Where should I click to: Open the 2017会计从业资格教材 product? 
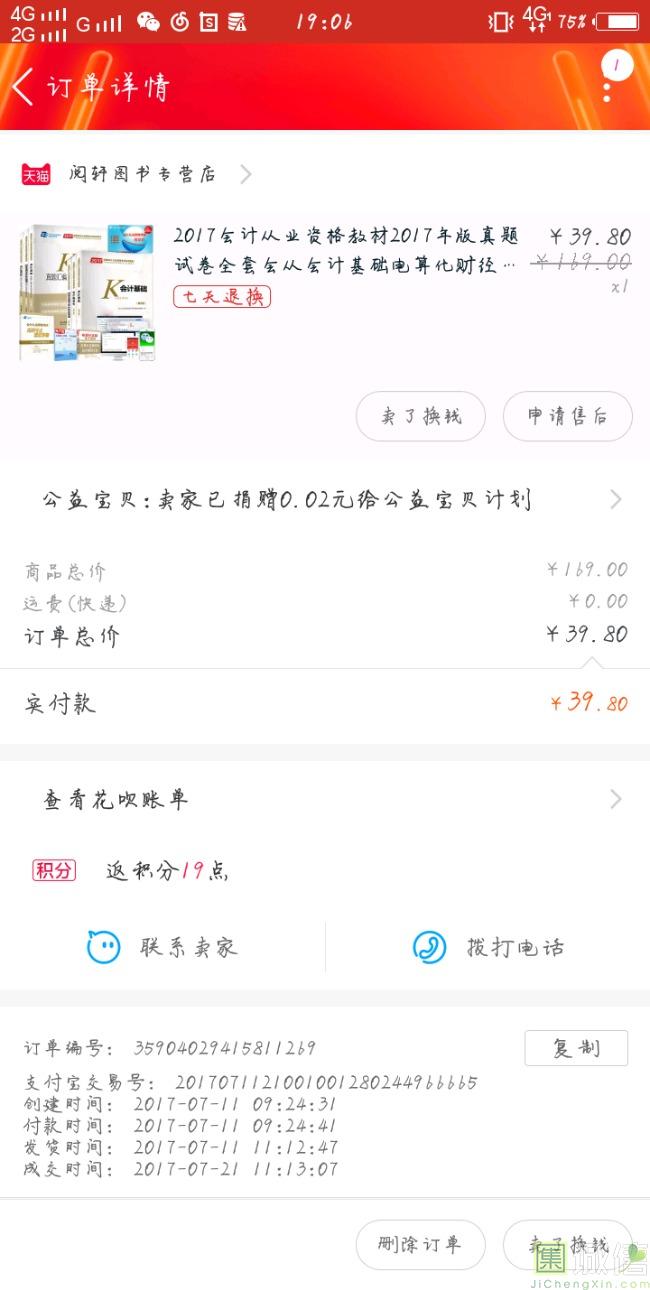click(345, 250)
